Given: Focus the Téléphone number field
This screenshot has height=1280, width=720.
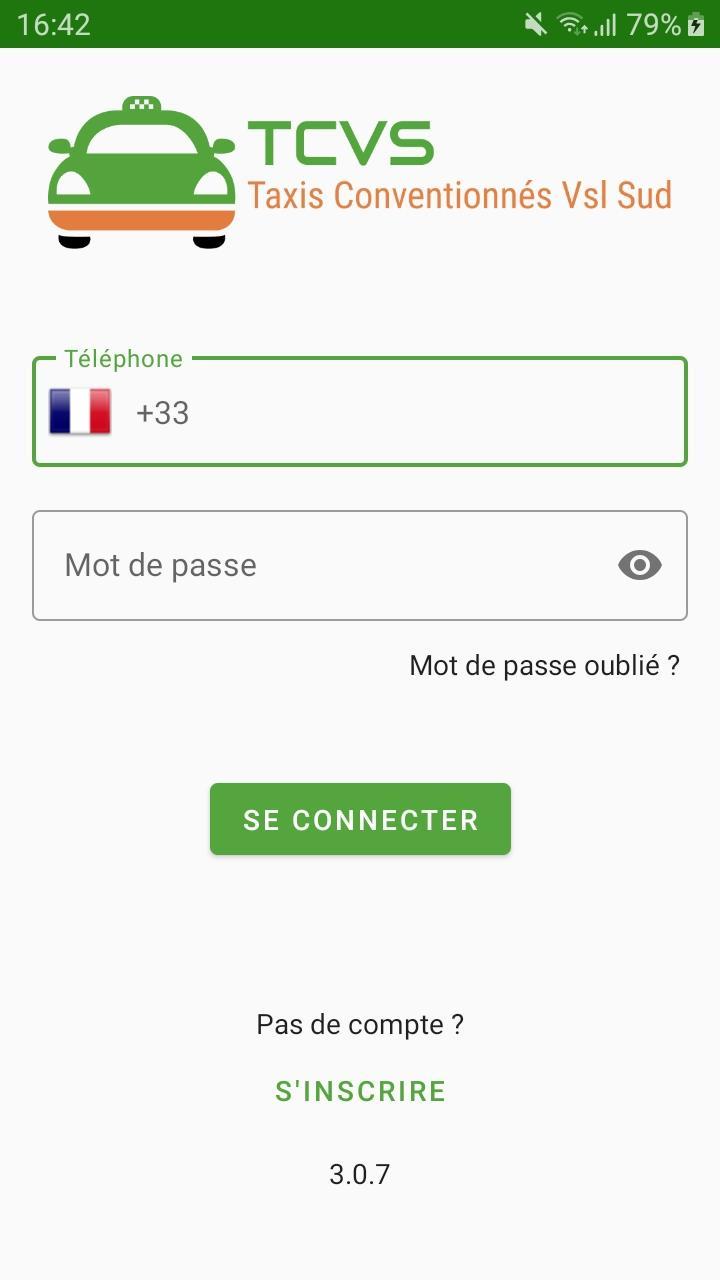Looking at the screenshot, I should point(420,413).
